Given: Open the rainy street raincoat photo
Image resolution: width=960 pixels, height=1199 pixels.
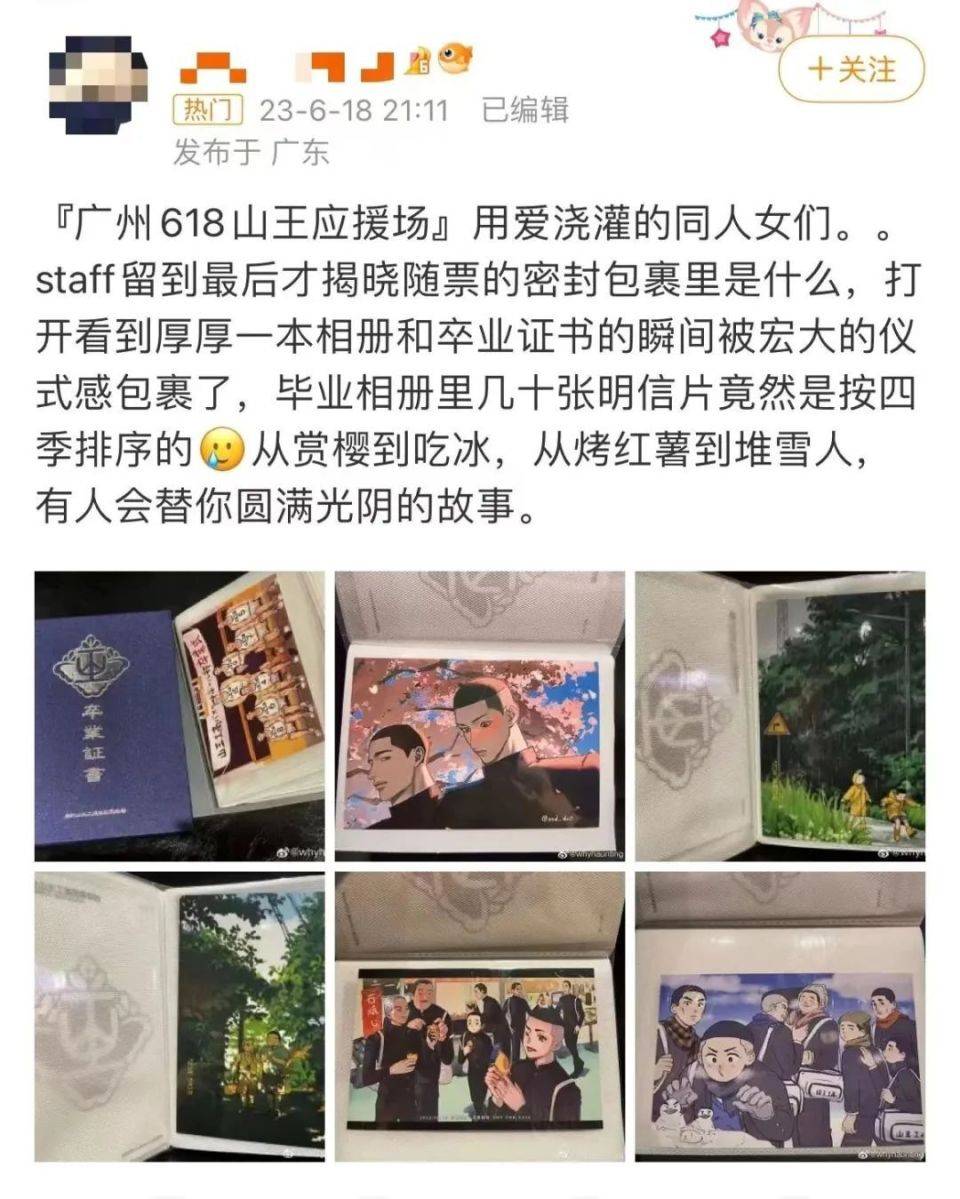Looking at the screenshot, I should click(781, 716).
